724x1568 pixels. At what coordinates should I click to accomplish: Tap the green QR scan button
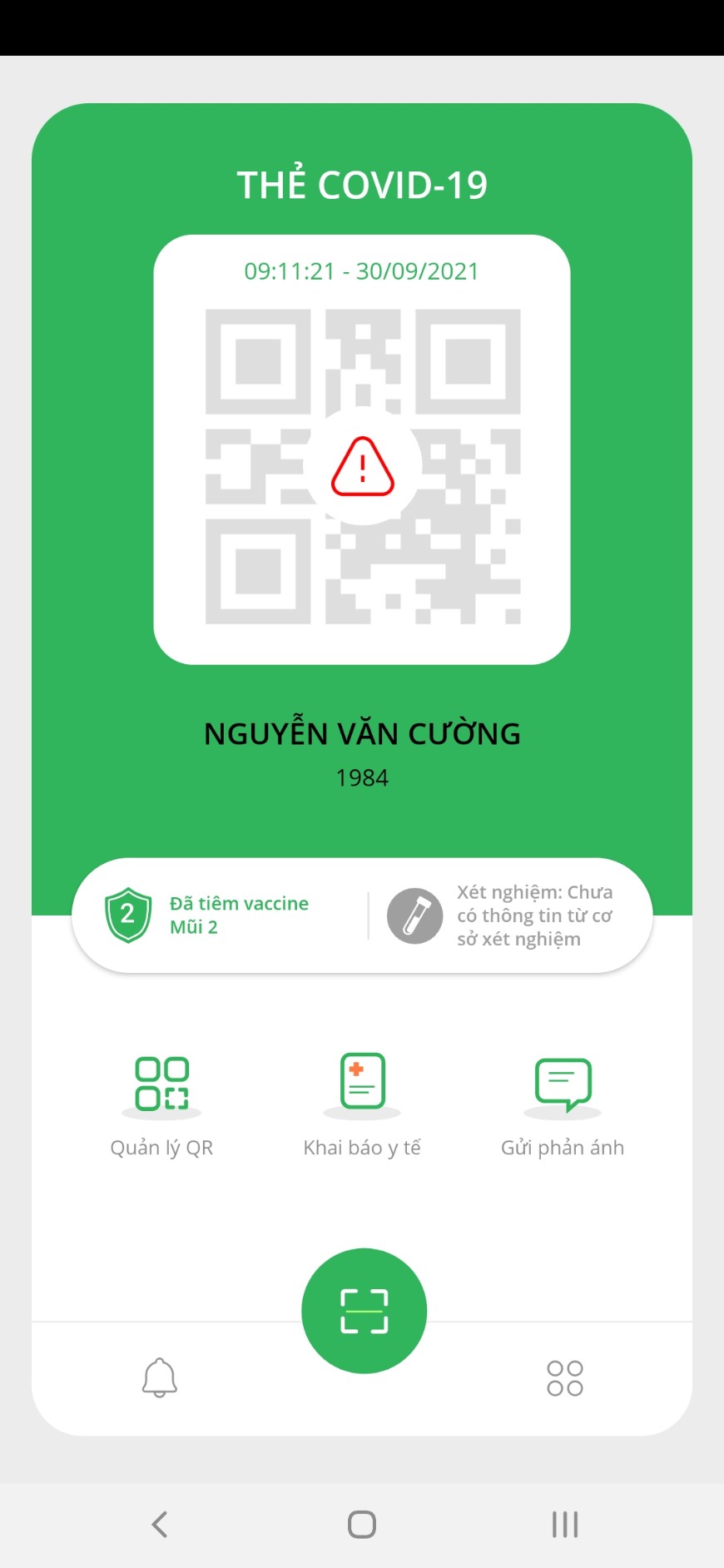[364, 1311]
